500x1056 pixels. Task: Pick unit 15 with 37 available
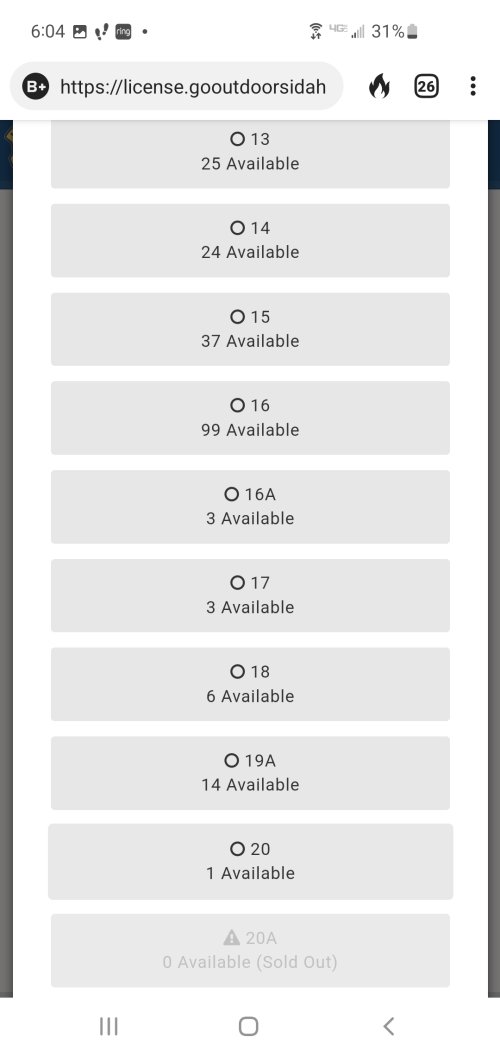pyautogui.click(x=250, y=329)
